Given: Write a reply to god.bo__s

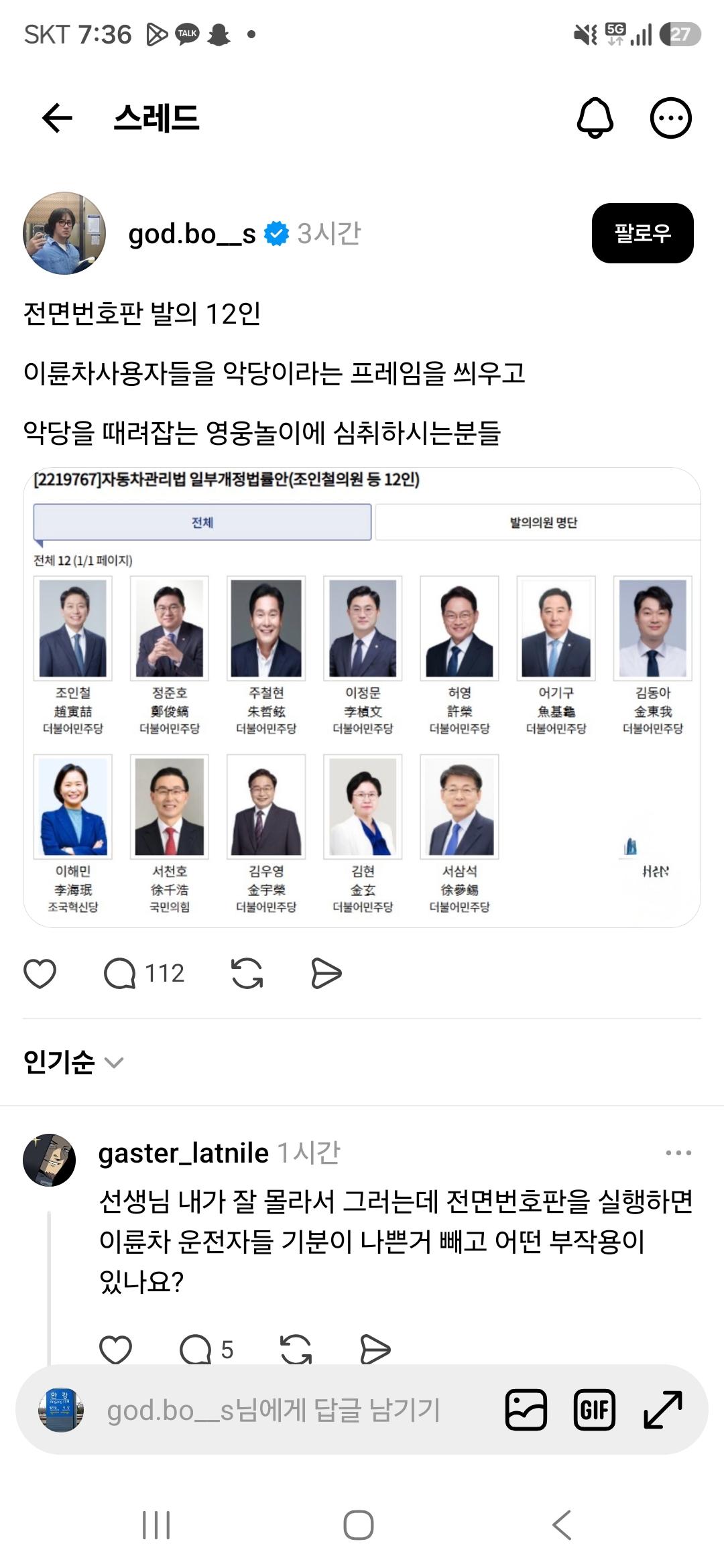Looking at the screenshot, I should click(274, 1410).
